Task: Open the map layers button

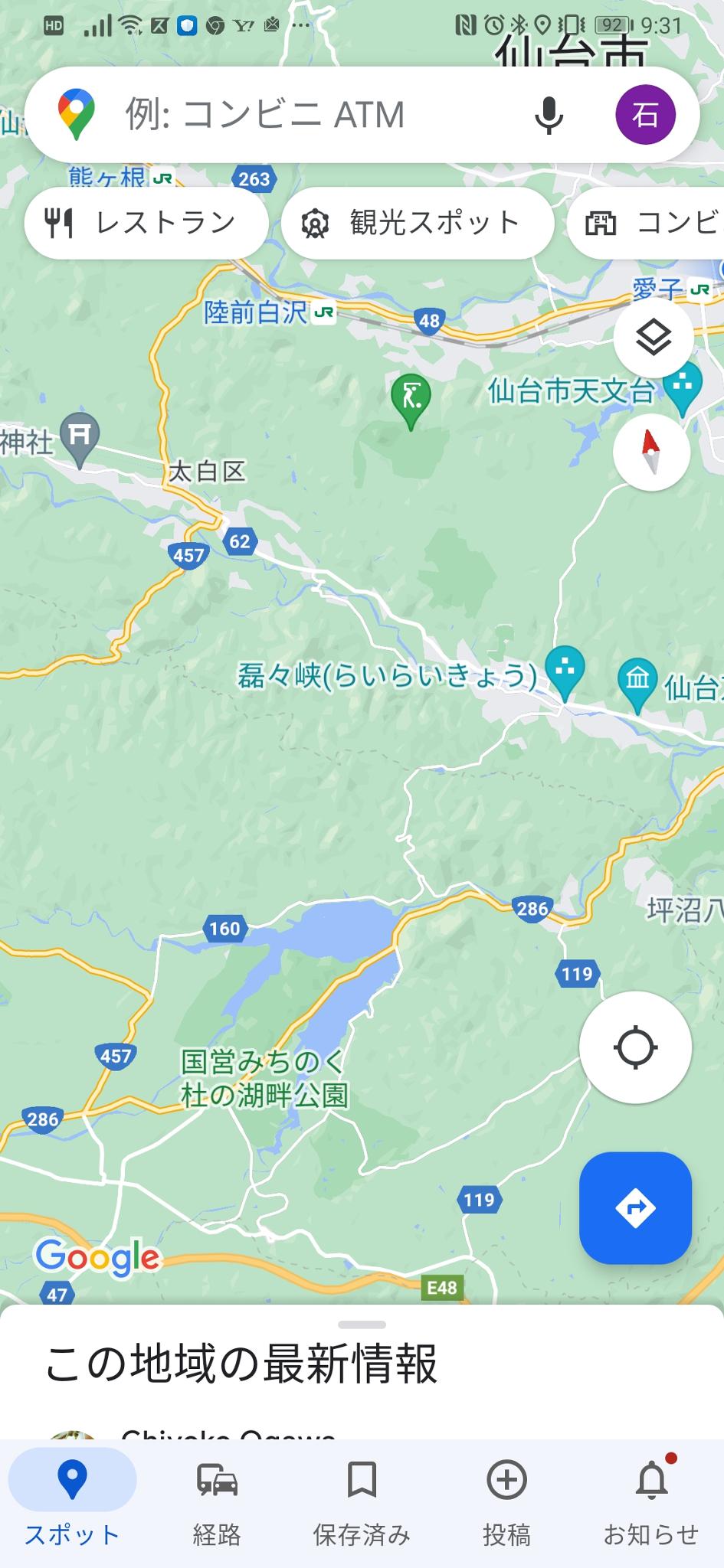Action: [x=654, y=337]
